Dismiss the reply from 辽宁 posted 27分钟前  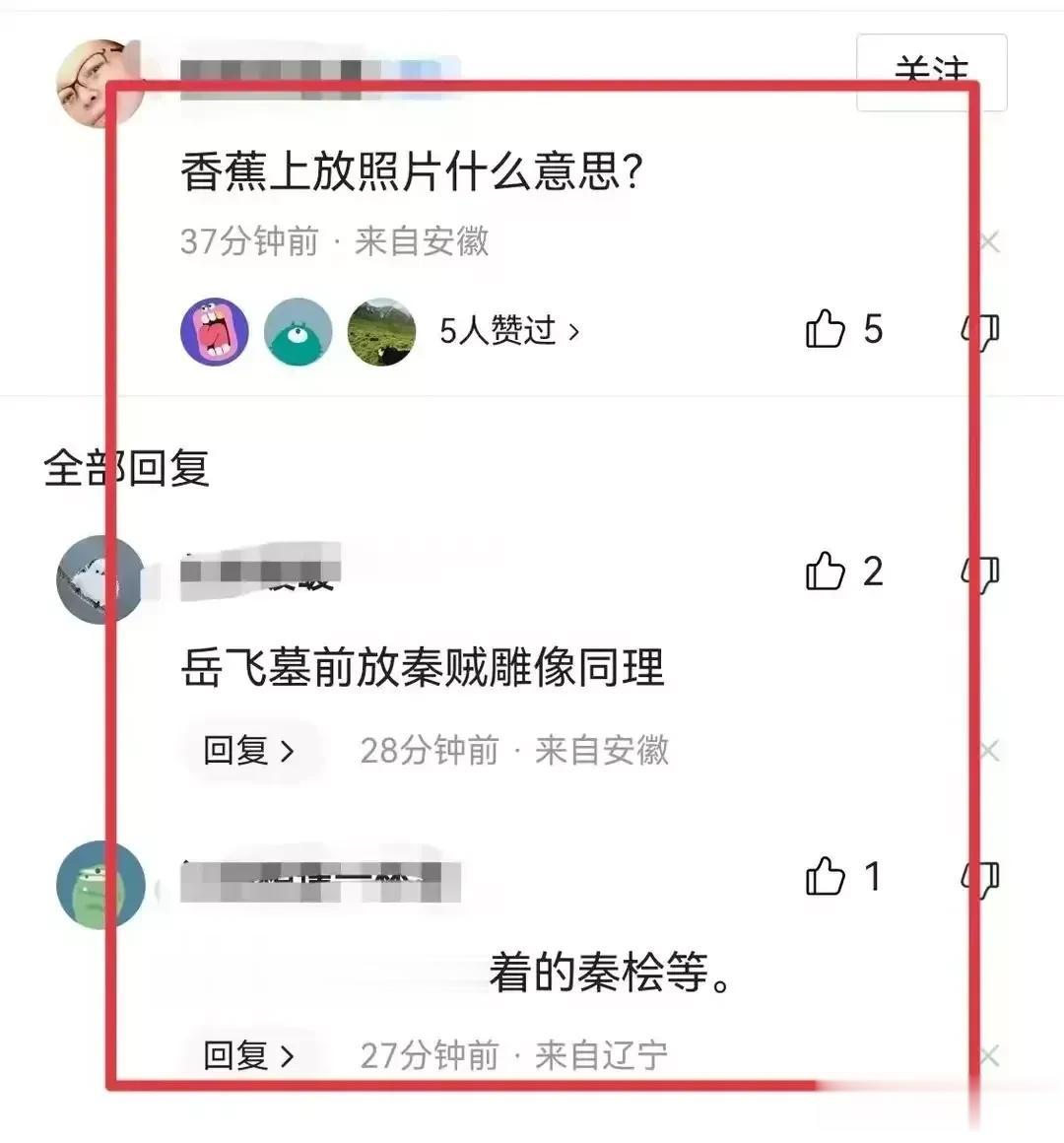(989, 1056)
